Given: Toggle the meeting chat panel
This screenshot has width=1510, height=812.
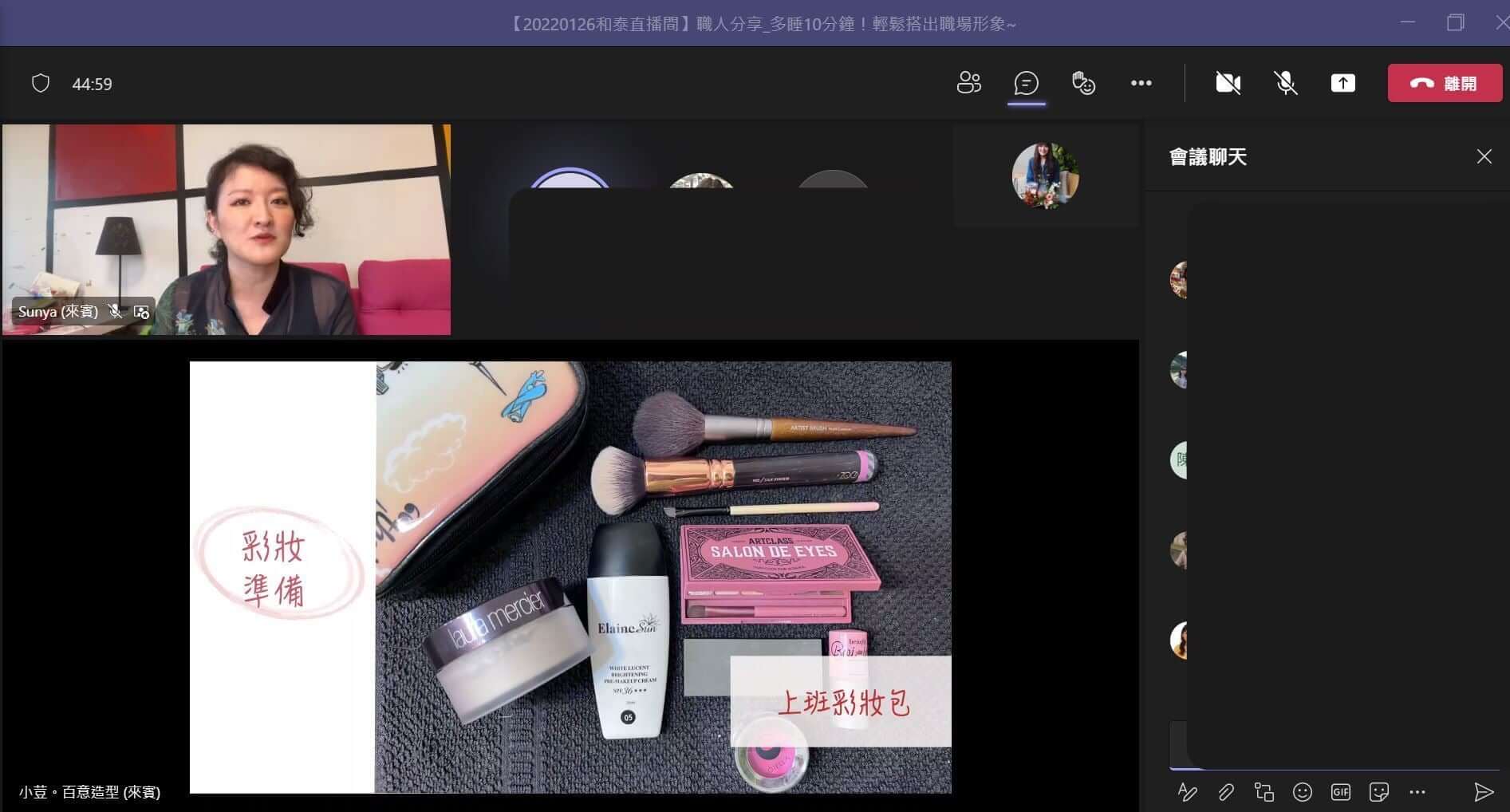Looking at the screenshot, I should click(1026, 83).
